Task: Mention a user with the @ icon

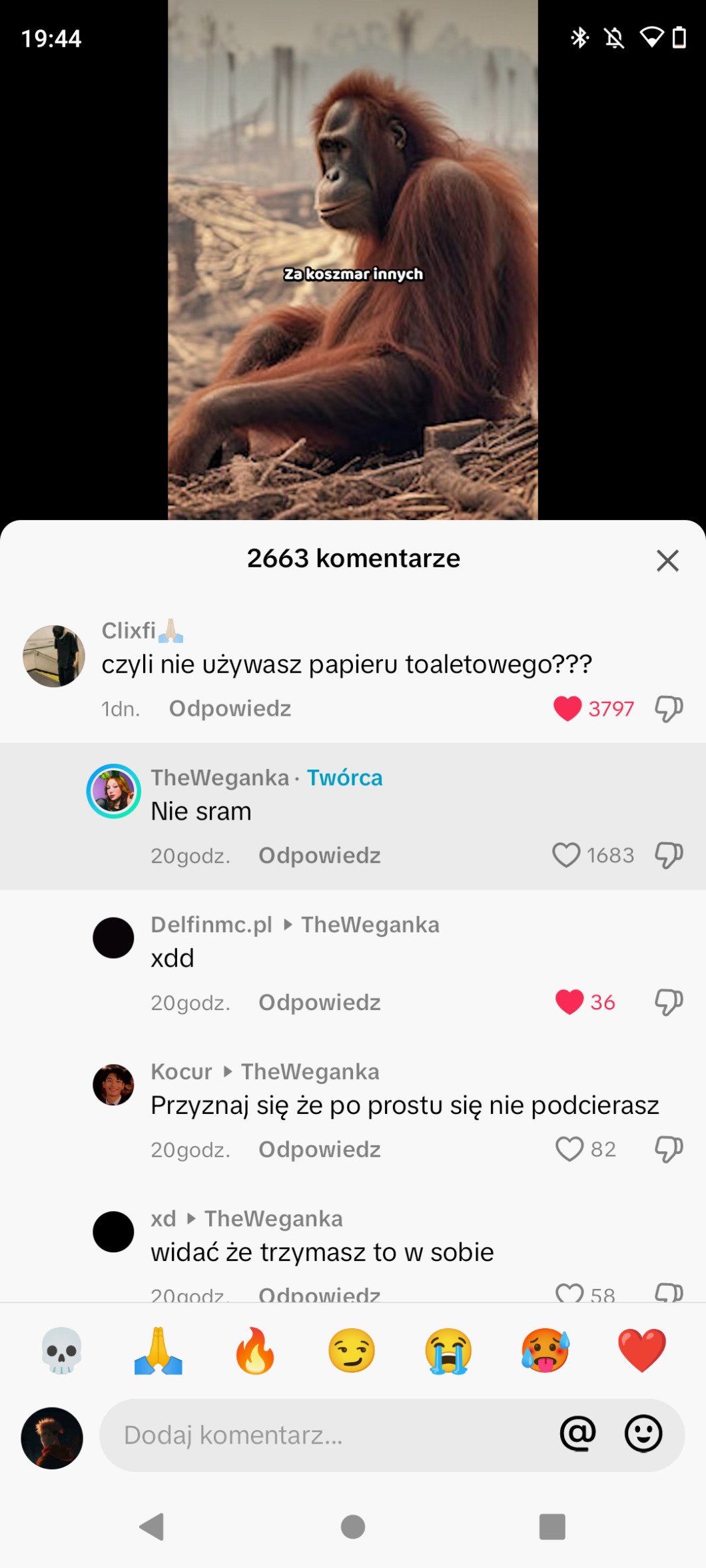Action: tap(577, 1434)
